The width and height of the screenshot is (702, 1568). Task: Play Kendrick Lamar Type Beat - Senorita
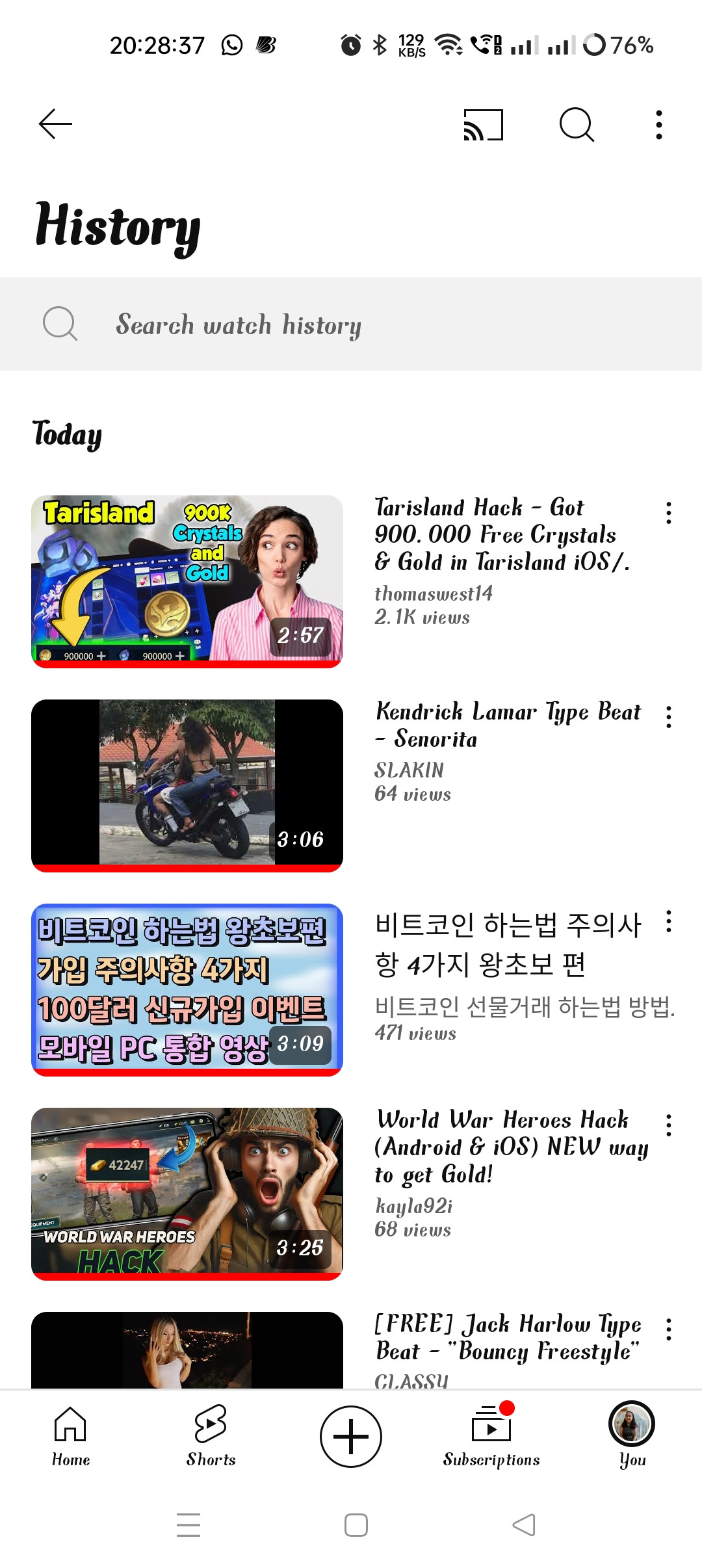[x=187, y=785]
